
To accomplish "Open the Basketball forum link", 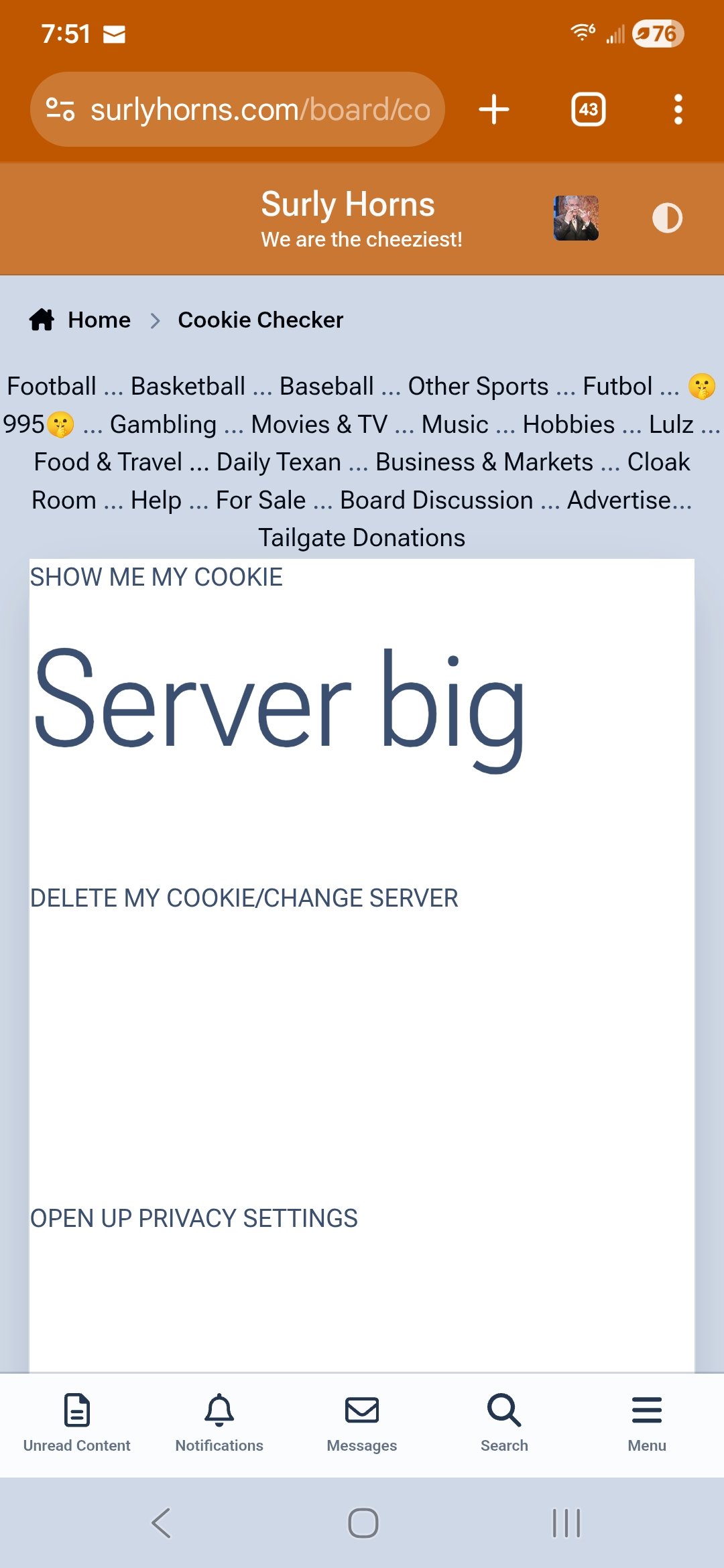I will click(188, 386).
